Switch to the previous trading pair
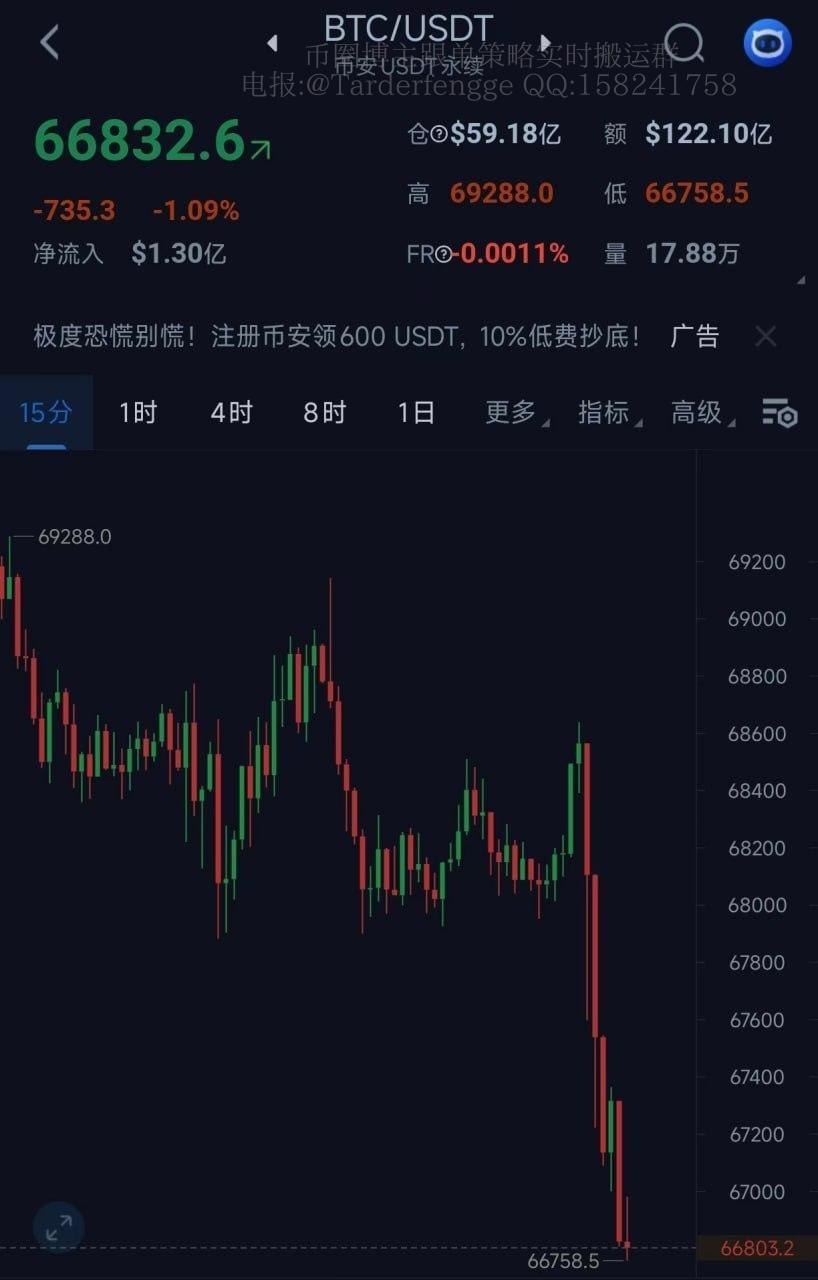The height and width of the screenshot is (1280, 818). click(272, 43)
